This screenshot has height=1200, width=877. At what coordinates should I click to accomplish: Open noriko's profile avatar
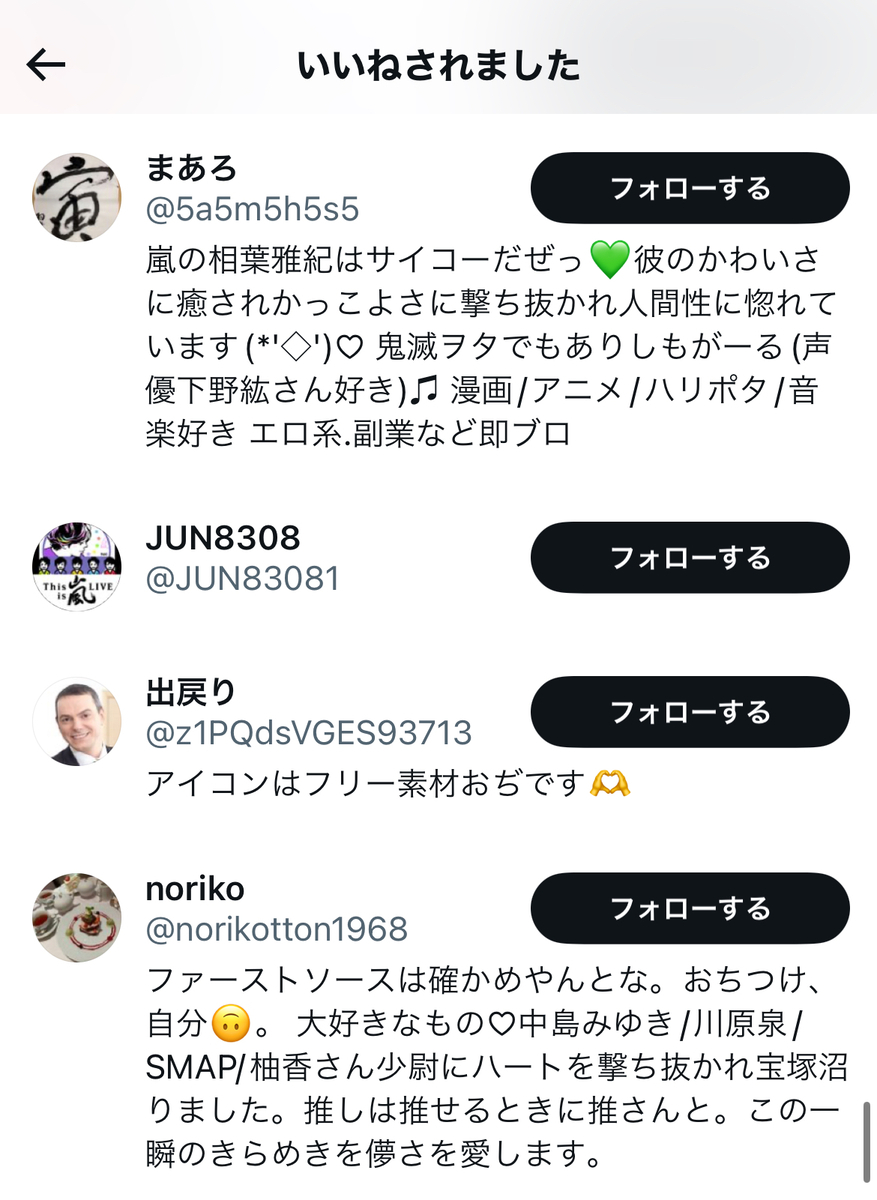[77, 917]
